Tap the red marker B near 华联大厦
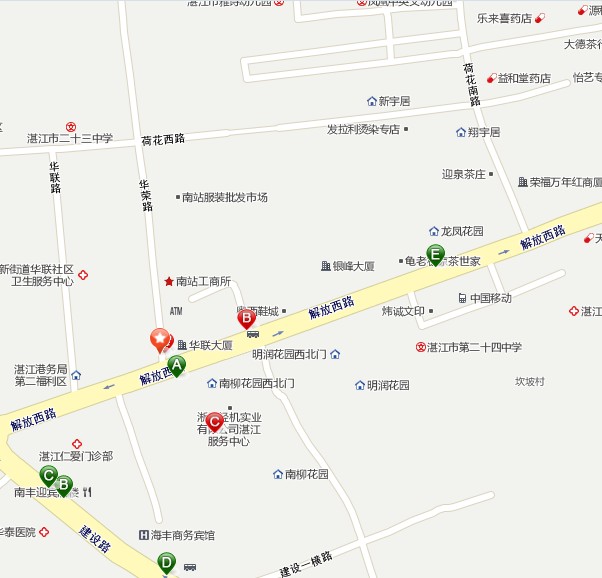 (246, 319)
